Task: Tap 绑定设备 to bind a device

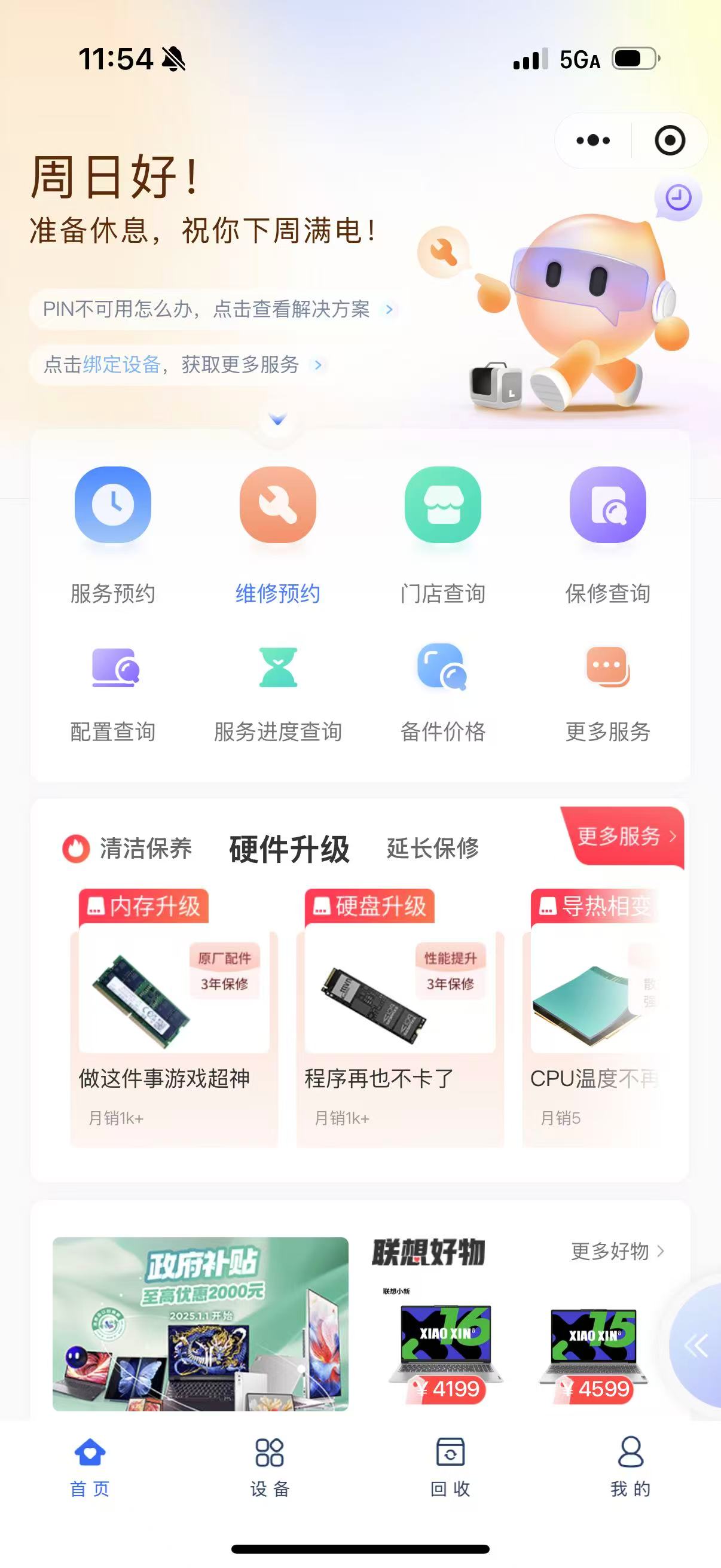Action: [122, 365]
